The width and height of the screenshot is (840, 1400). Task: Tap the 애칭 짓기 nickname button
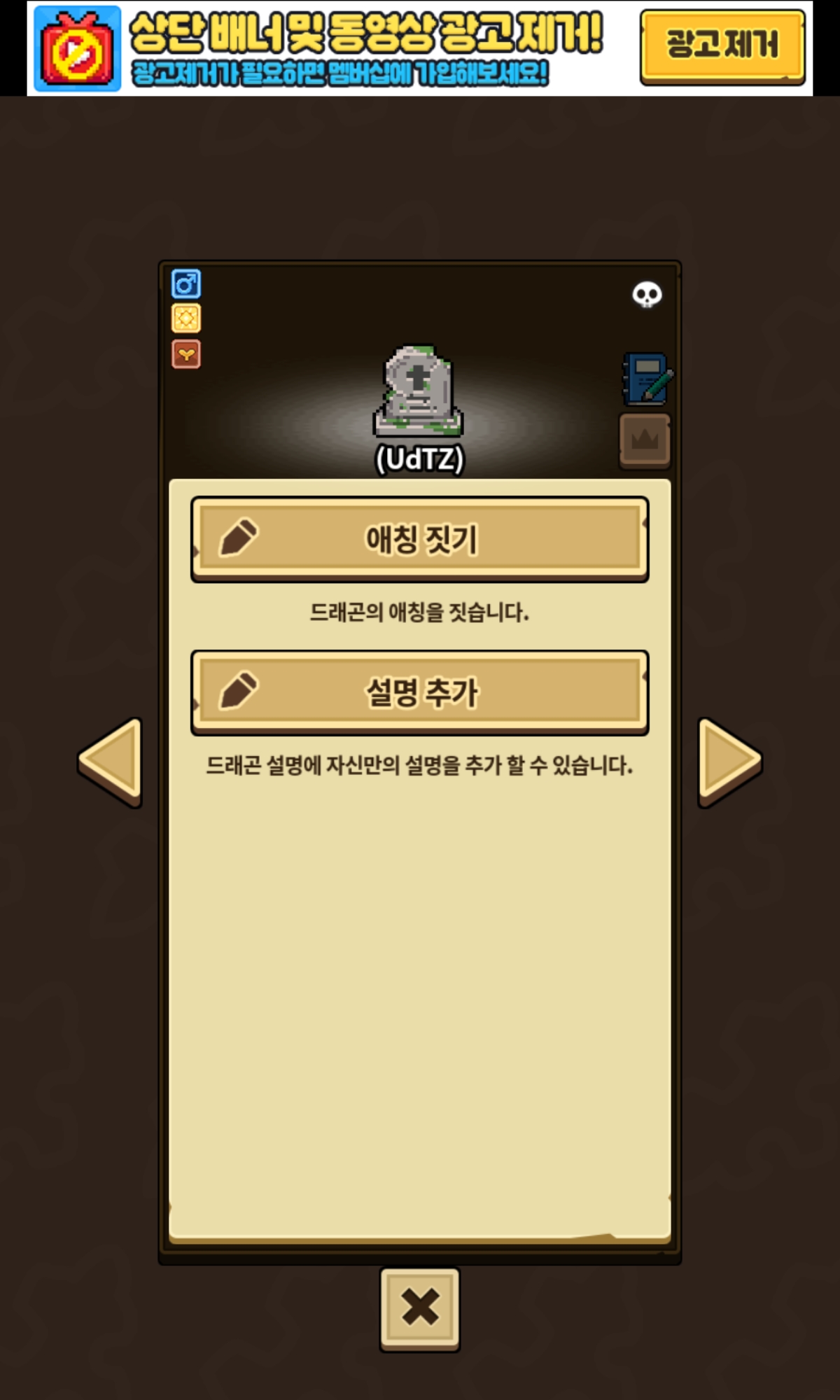(x=420, y=539)
